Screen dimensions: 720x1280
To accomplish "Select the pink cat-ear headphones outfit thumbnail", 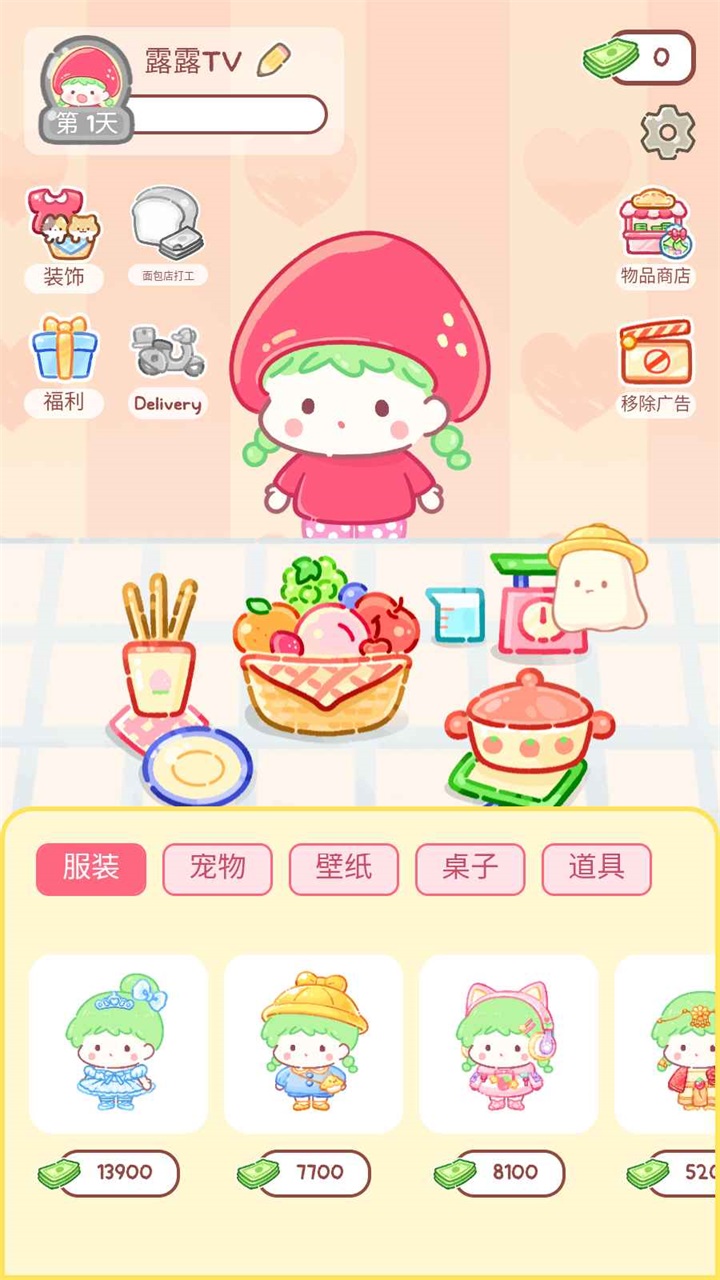I will [508, 1044].
